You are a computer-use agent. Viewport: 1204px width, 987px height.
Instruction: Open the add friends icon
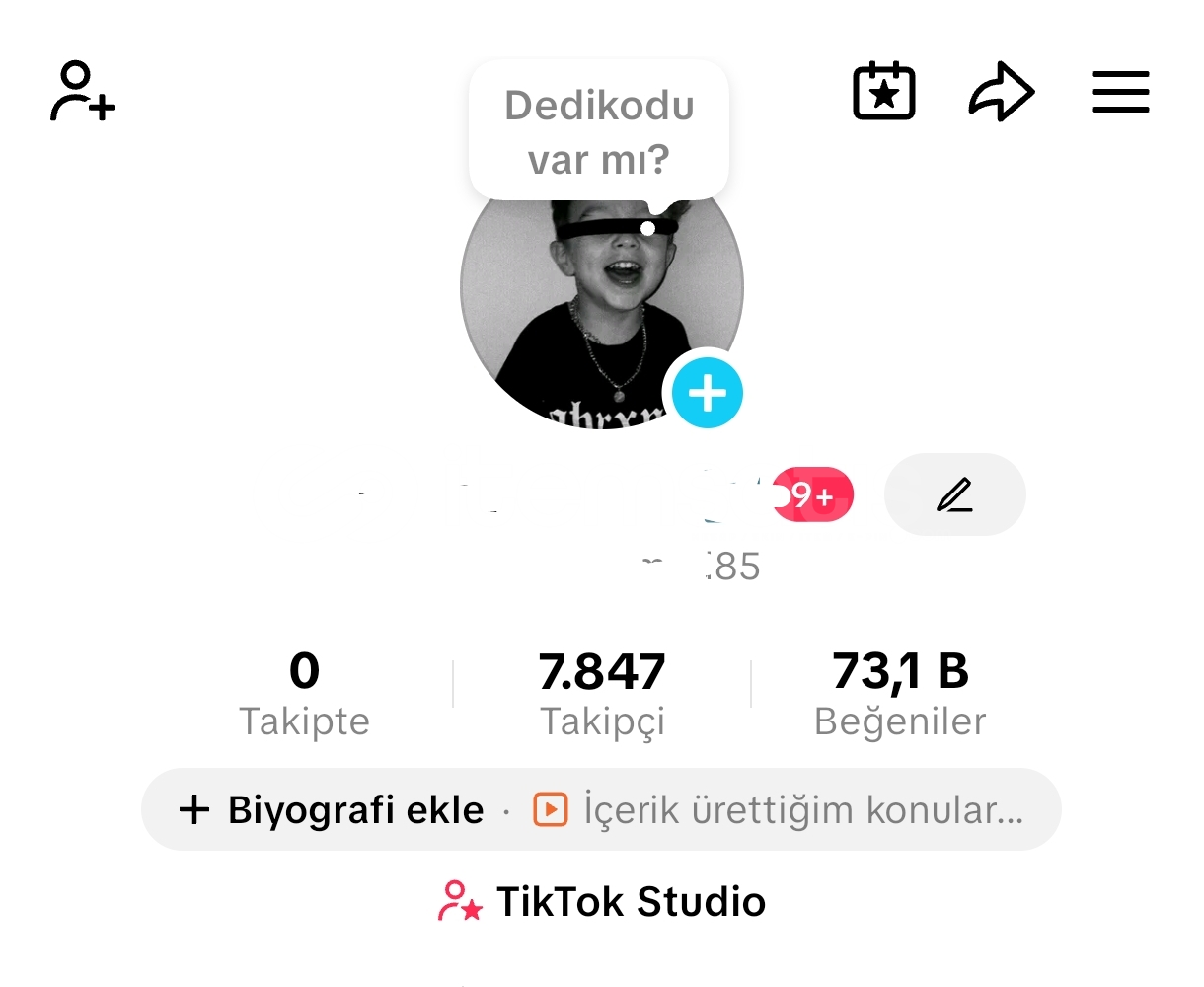point(83,92)
